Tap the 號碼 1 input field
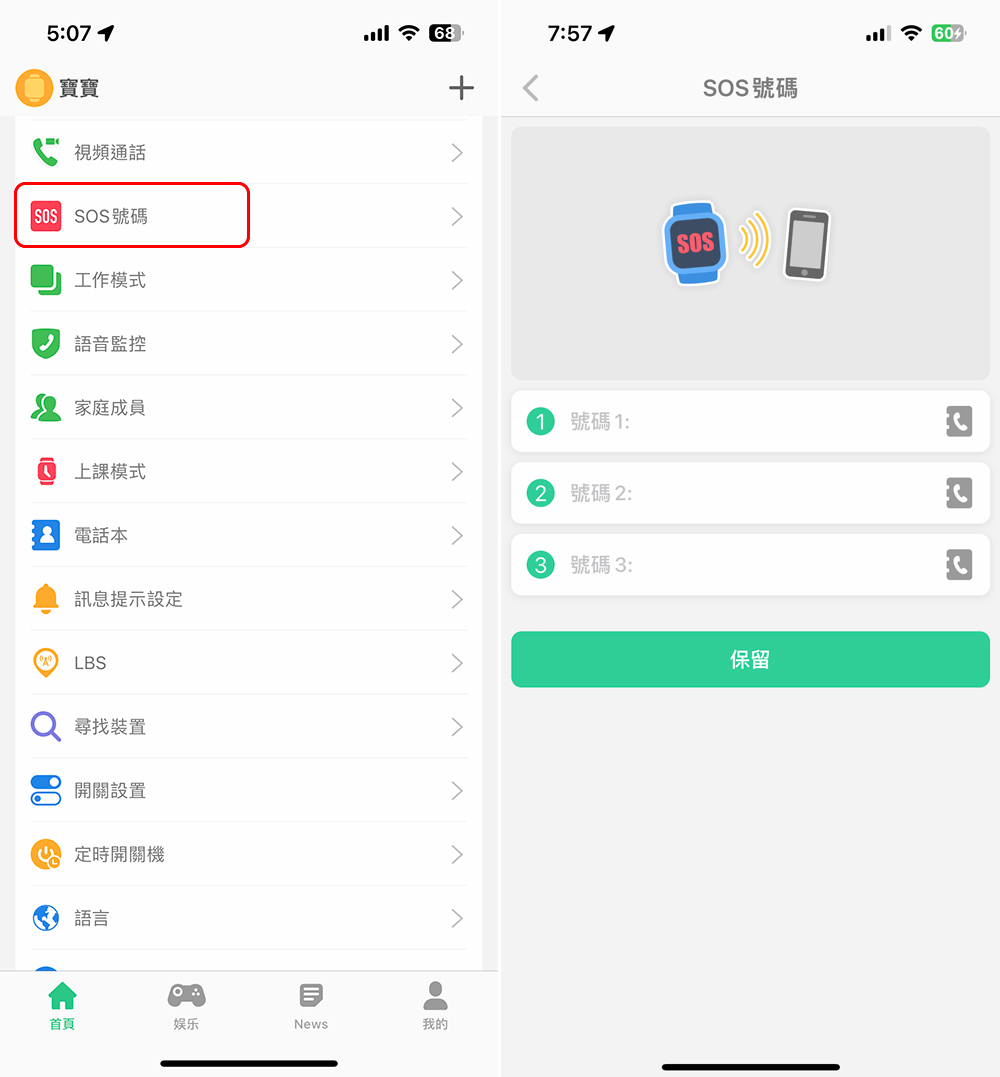Image resolution: width=1000 pixels, height=1077 pixels. coord(750,422)
